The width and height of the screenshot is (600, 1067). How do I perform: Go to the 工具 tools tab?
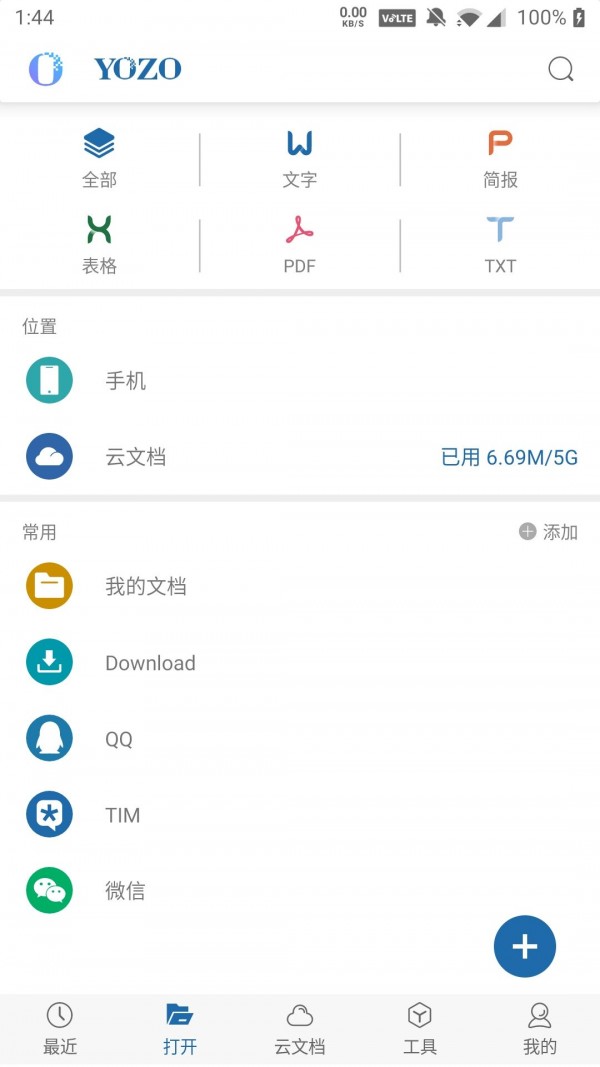coord(420,1029)
